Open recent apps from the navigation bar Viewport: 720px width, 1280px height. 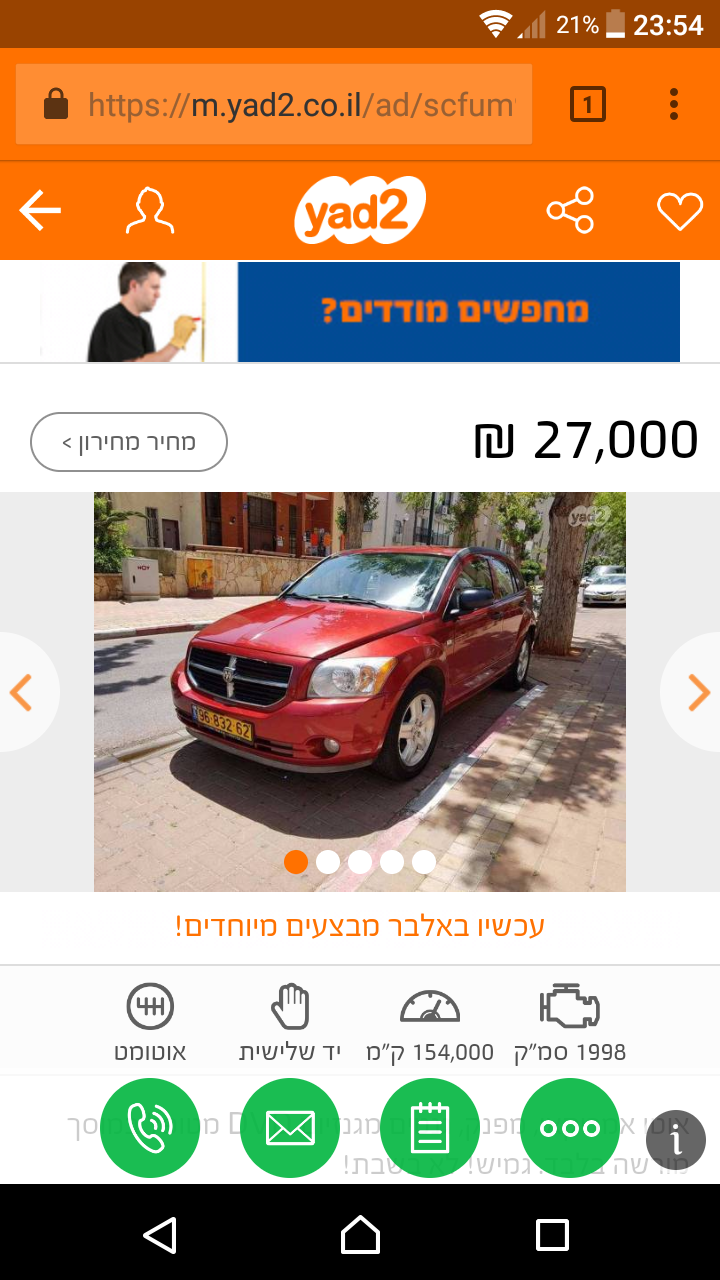[x=552, y=1235]
